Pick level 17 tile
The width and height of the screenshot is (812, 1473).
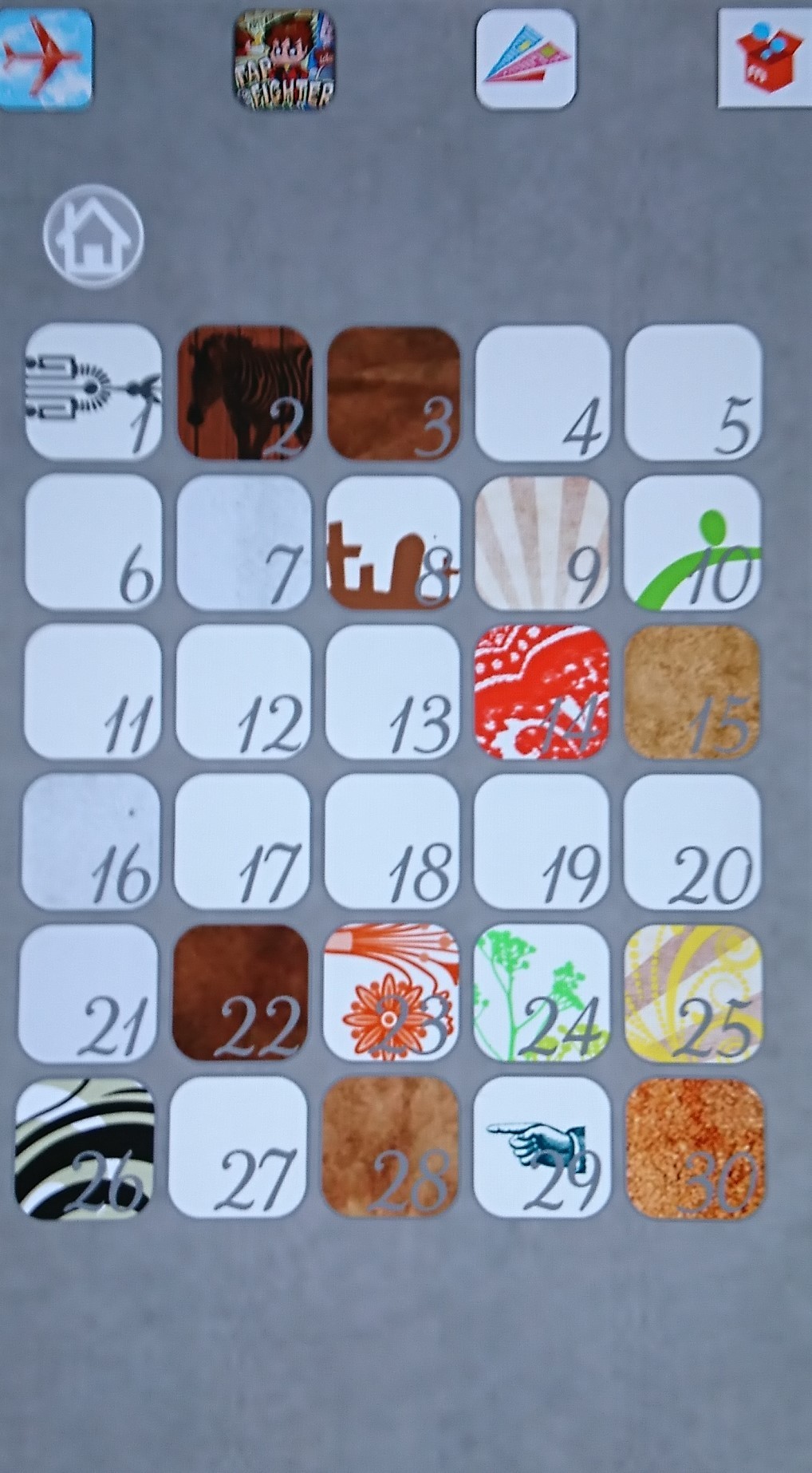(242, 842)
